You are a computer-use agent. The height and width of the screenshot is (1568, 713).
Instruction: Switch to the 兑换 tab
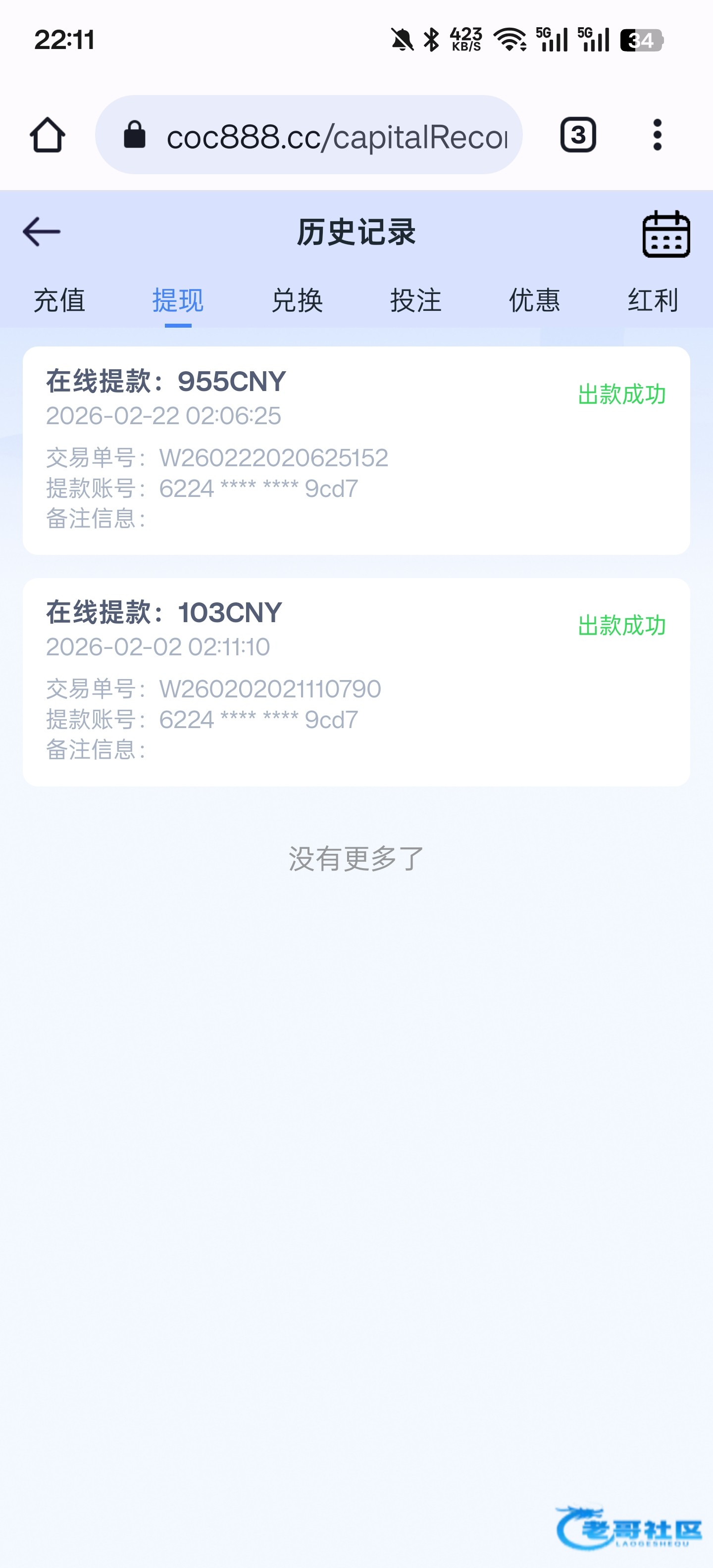[297, 301]
